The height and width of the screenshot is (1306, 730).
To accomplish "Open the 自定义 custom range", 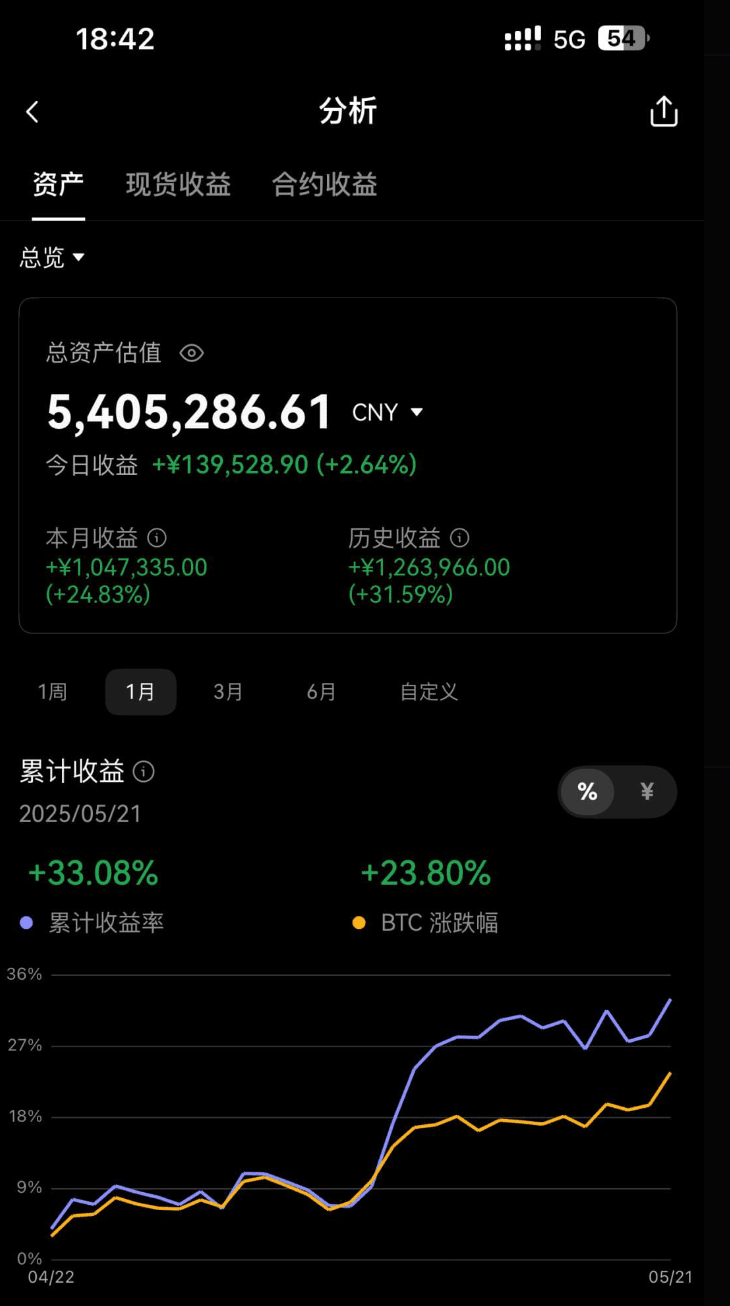I will [x=429, y=692].
